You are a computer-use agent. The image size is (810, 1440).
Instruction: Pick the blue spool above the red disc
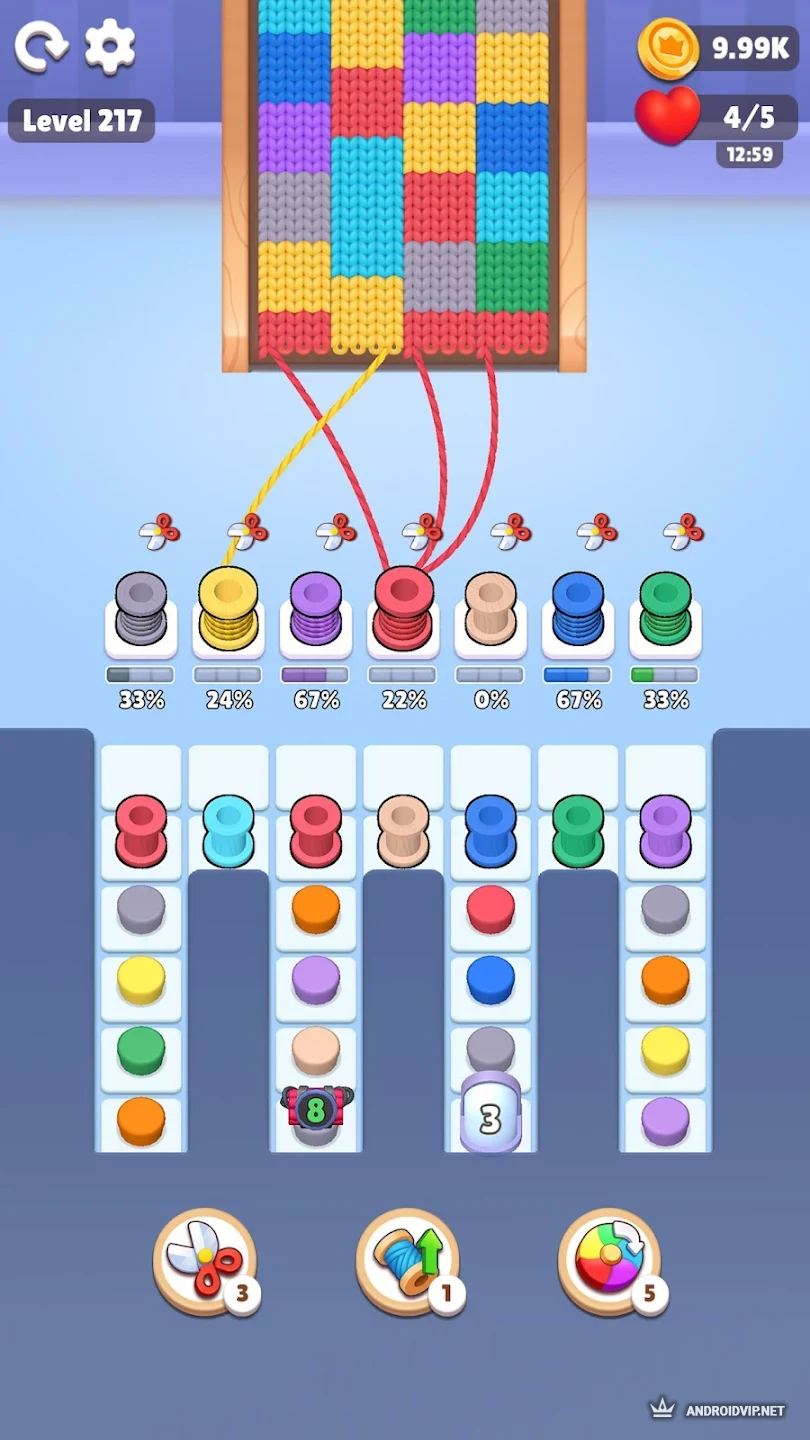tap(490, 831)
